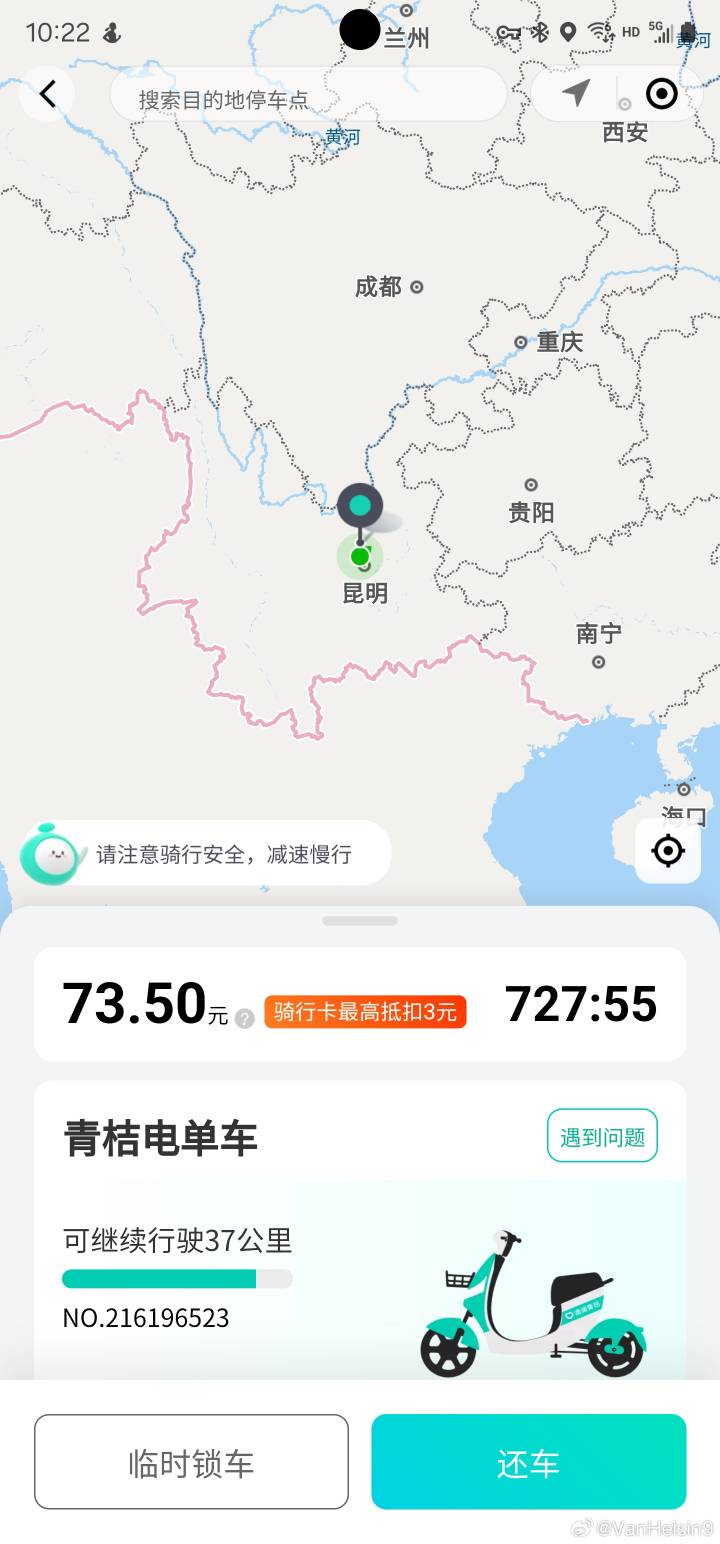This screenshot has height=1544, width=720.
Task: Go back using the top-left arrow
Action: tap(47, 94)
